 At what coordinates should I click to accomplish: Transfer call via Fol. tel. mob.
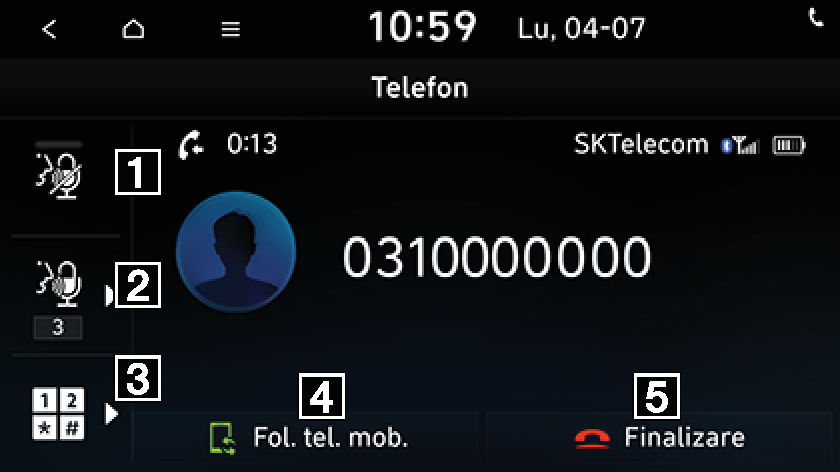[x=309, y=437]
